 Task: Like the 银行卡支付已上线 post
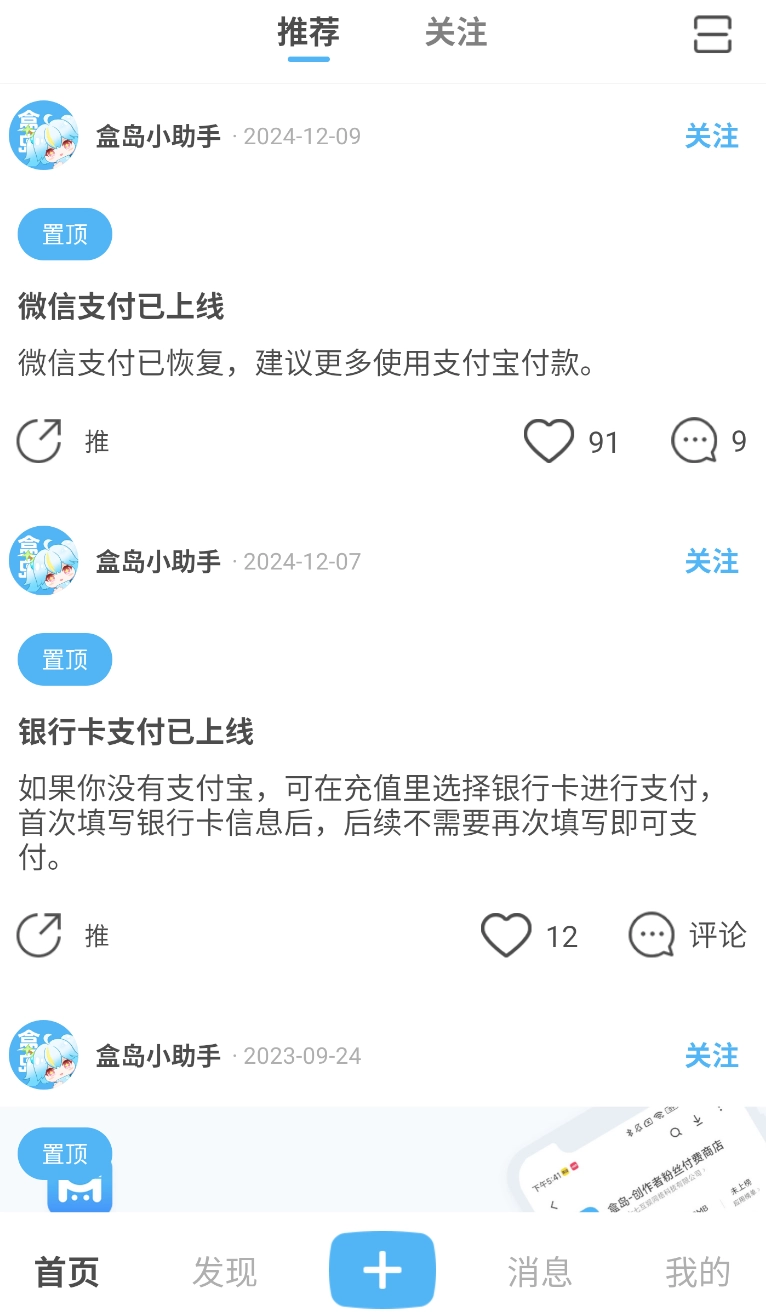(x=506, y=936)
